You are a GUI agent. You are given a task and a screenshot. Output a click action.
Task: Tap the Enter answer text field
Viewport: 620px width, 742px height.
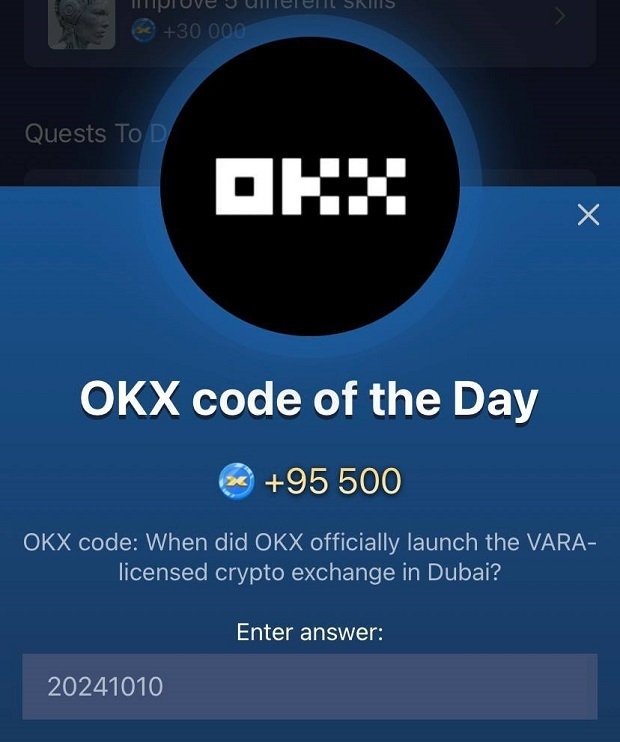[310, 687]
